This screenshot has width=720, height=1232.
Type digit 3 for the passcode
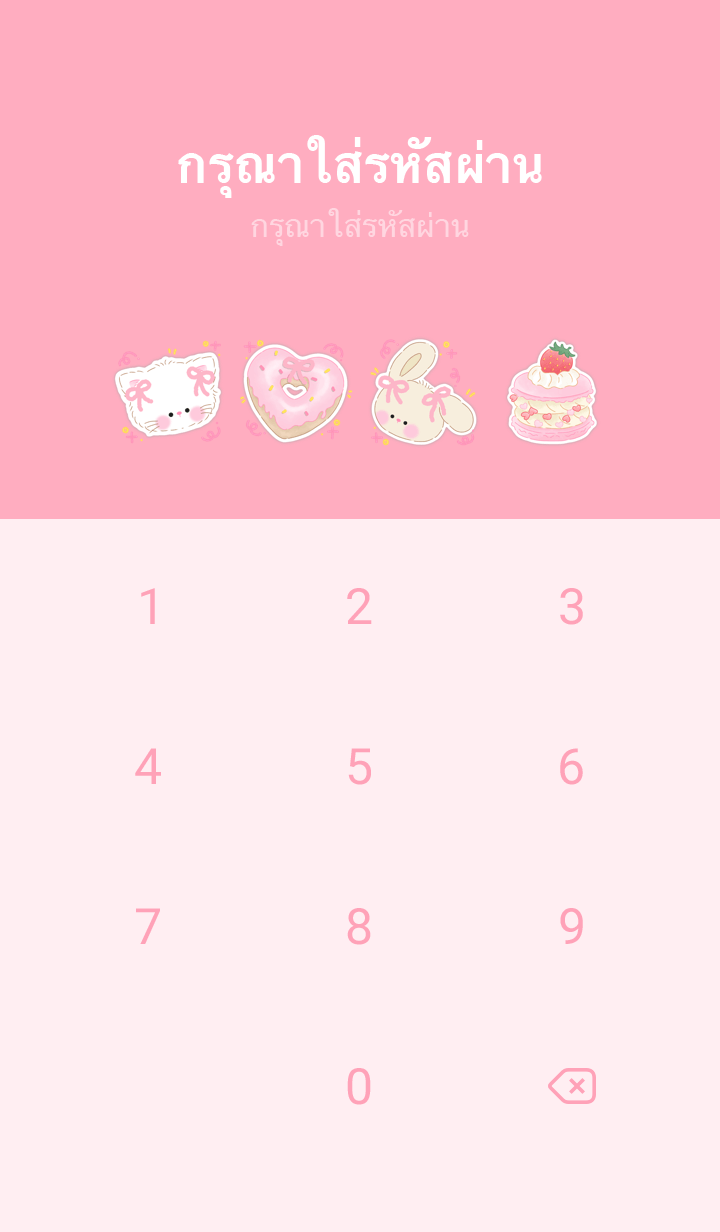click(x=571, y=607)
